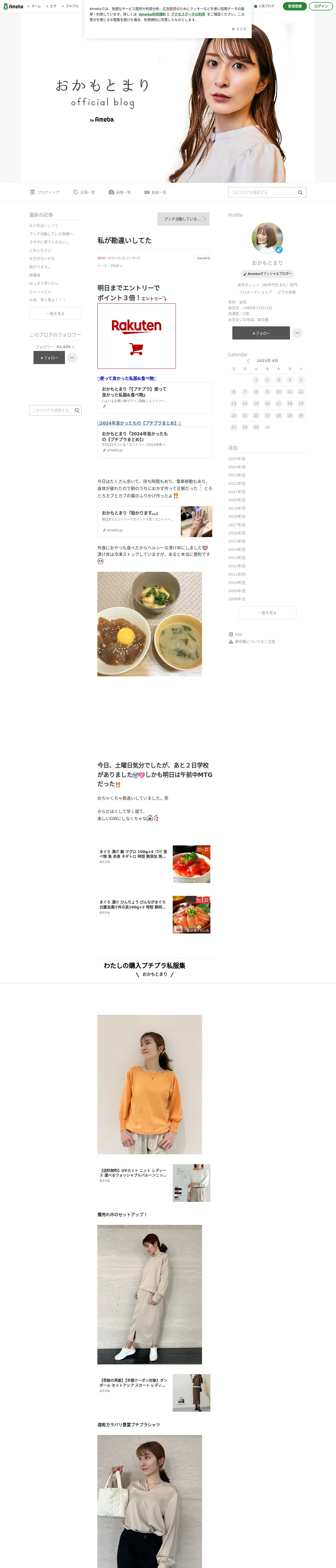Select April 29 in the calendar
Screen dimensions: 336x1568
pyautogui.click(x=256, y=427)
